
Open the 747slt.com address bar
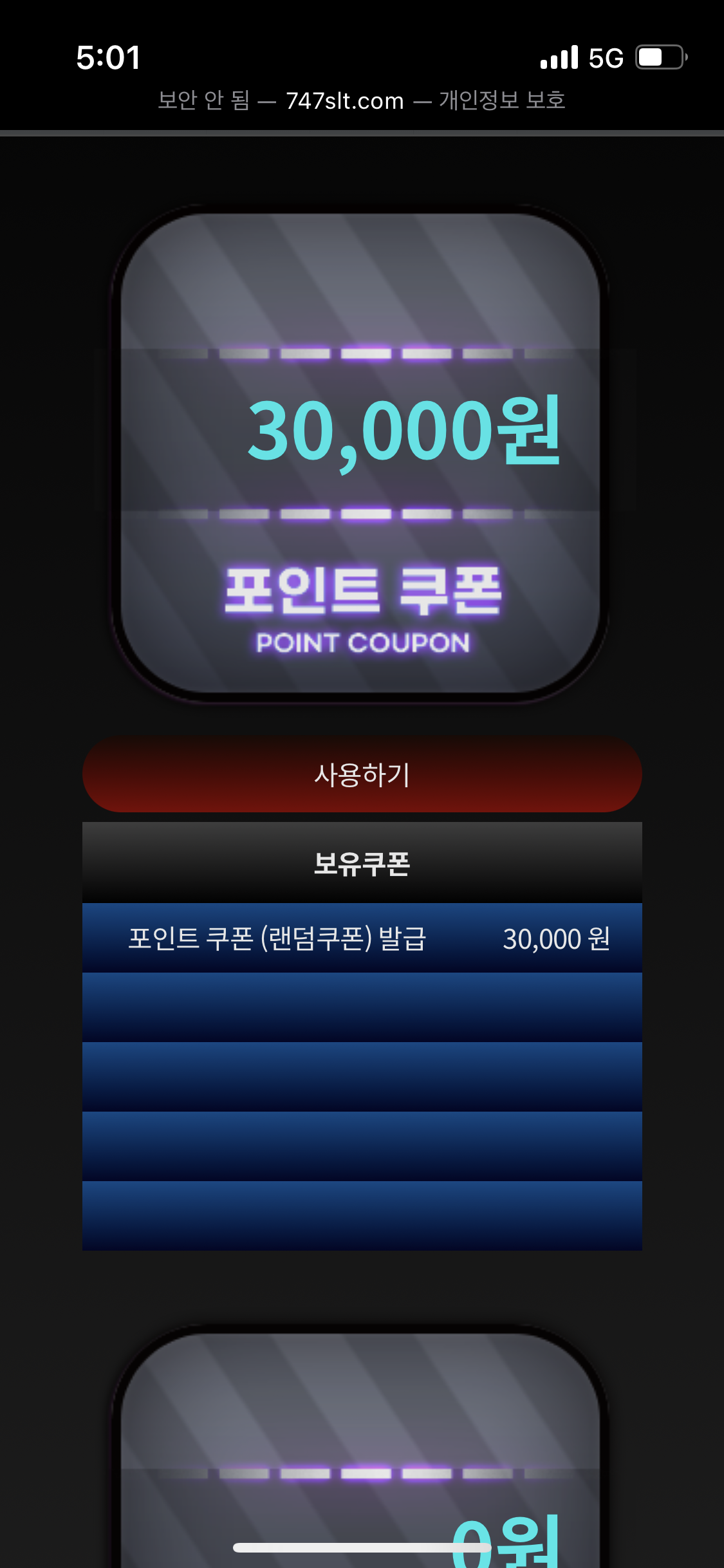(x=362, y=100)
